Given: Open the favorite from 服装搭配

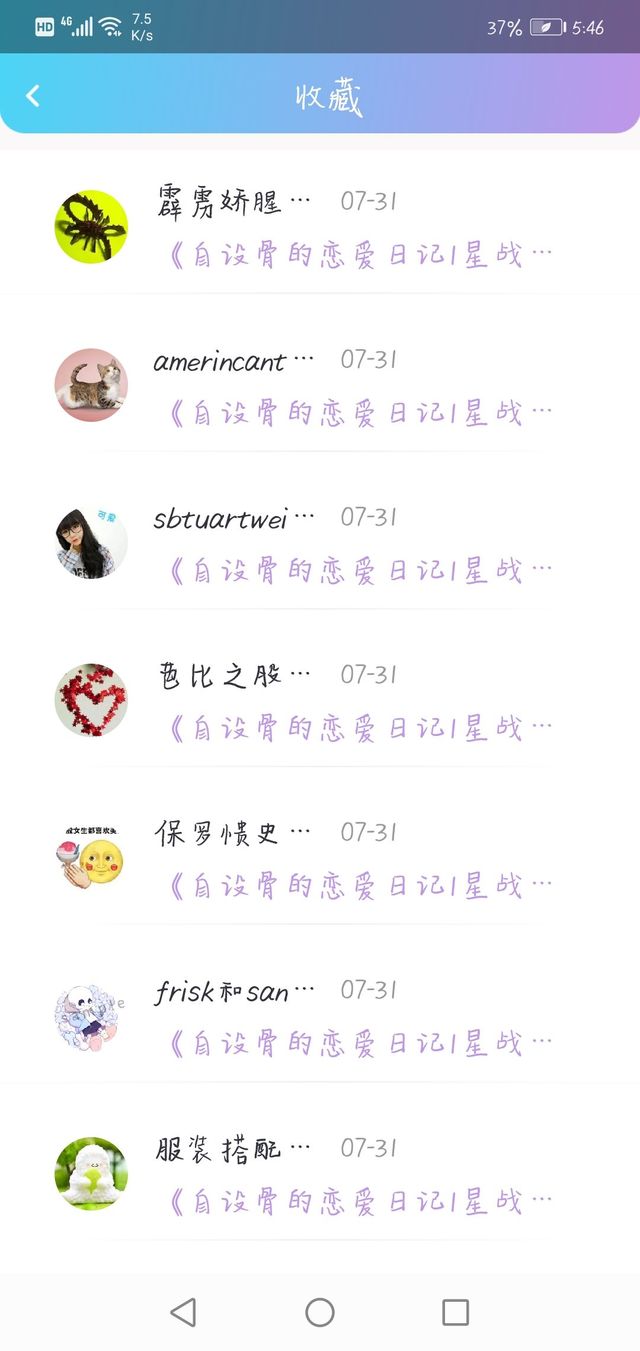Looking at the screenshot, I should click(x=320, y=1173).
